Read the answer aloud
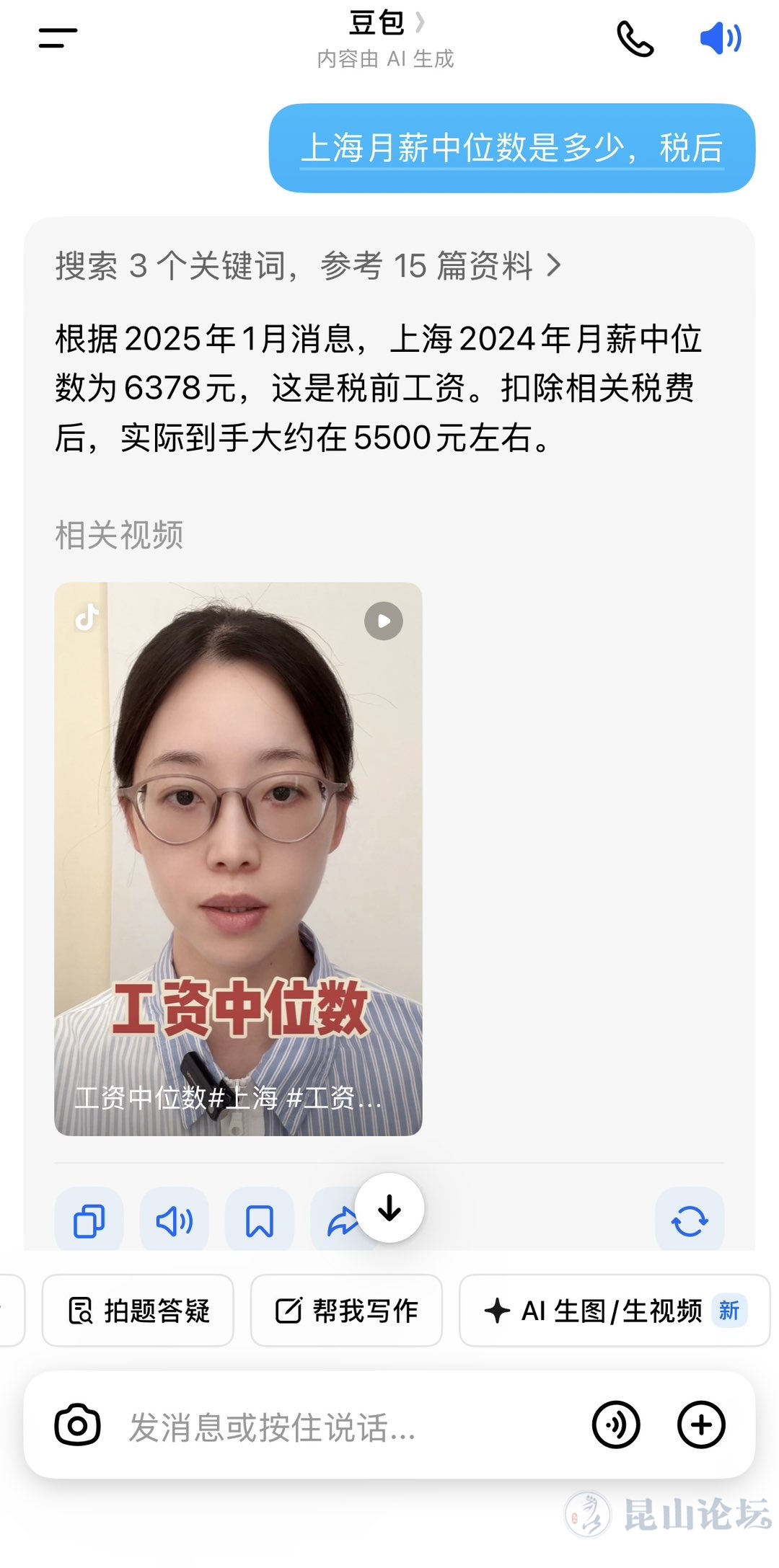779x1568 pixels. (x=175, y=1221)
